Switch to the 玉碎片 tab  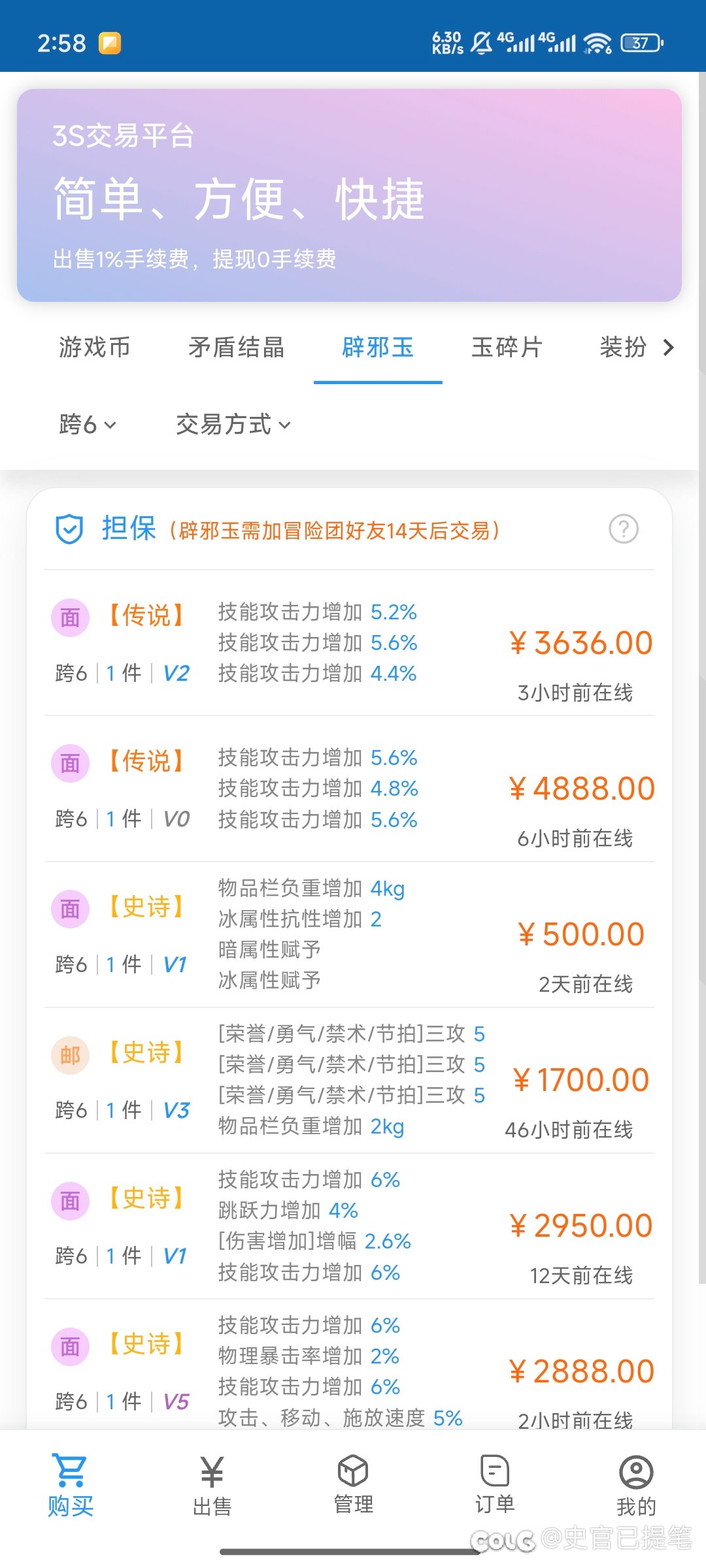(507, 347)
